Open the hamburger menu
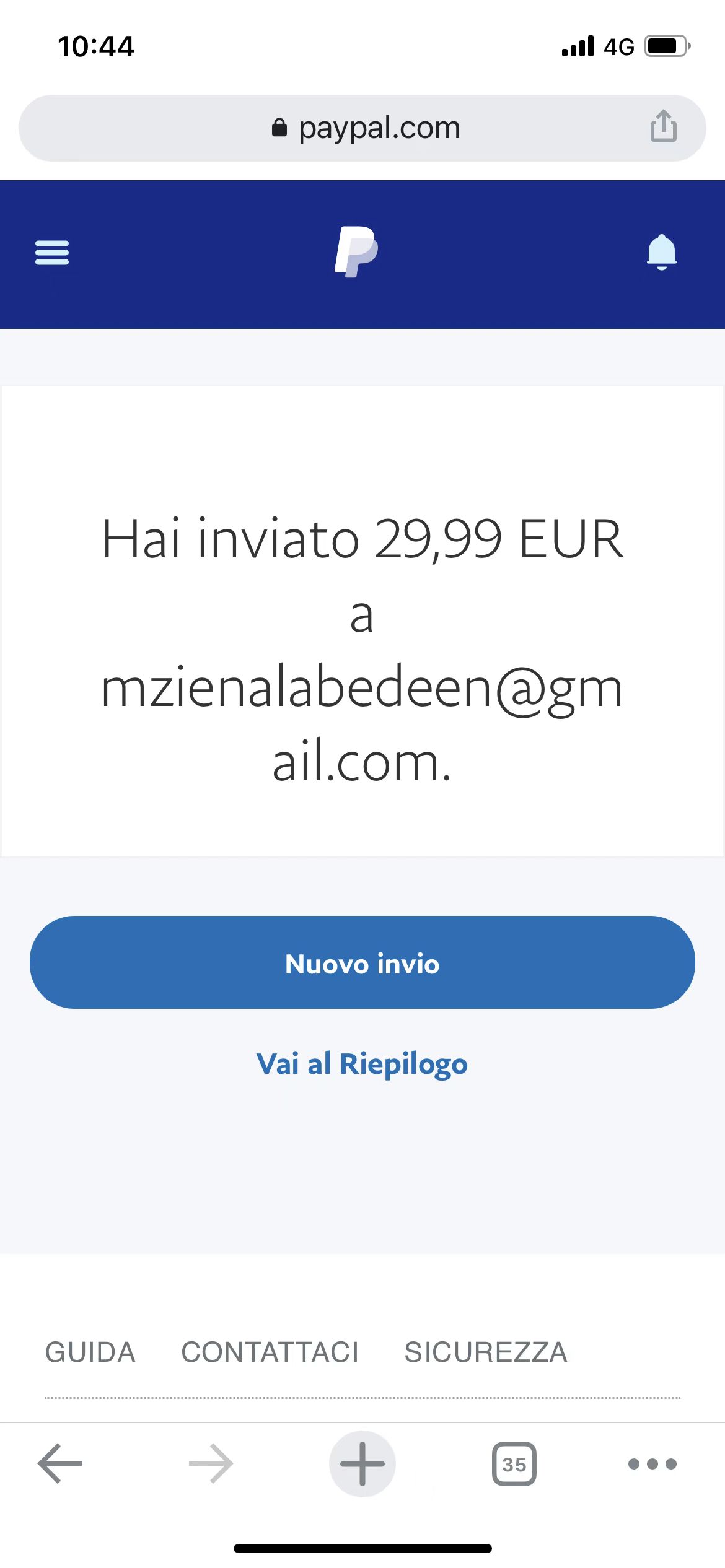The height and width of the screenshot is (1568, 725). click(x=52, y=253)
